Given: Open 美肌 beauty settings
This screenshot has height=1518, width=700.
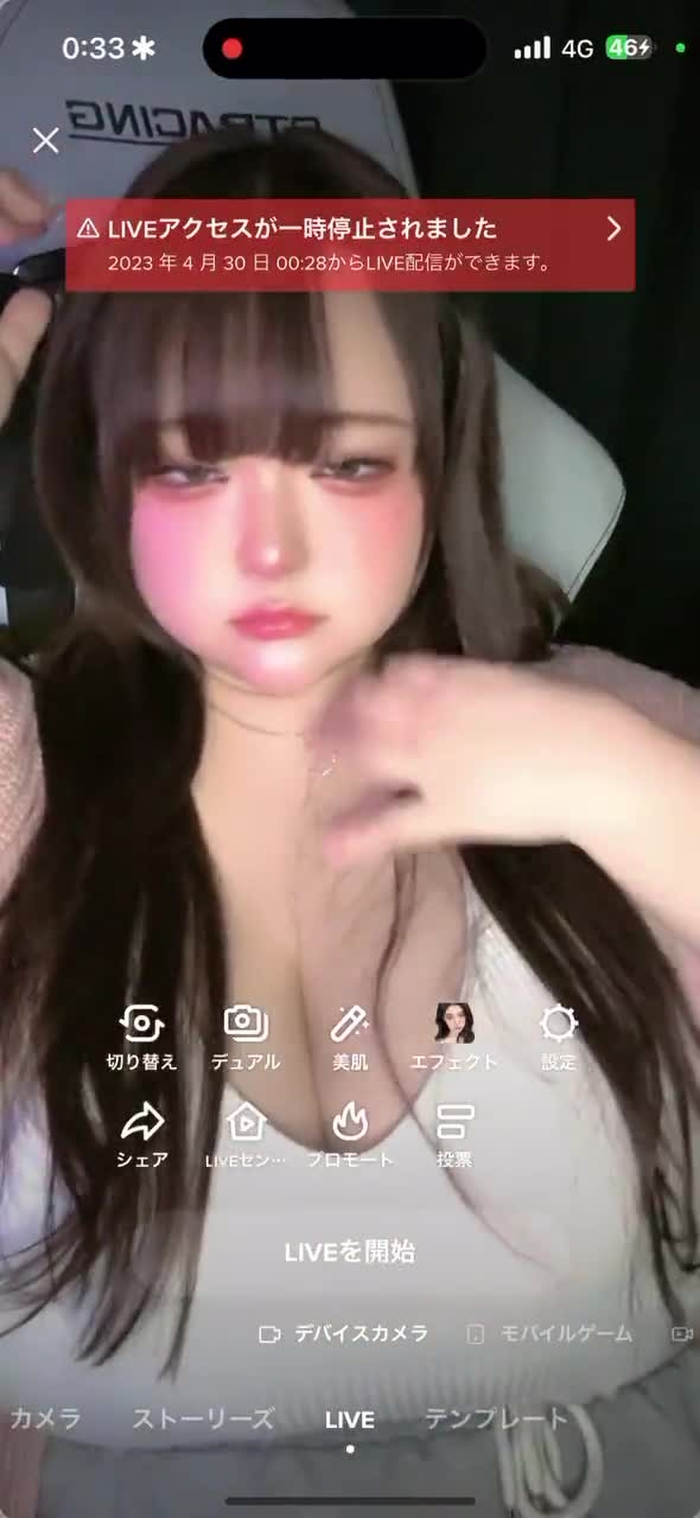Looking at the screenshot, I should coord(350,1037).
